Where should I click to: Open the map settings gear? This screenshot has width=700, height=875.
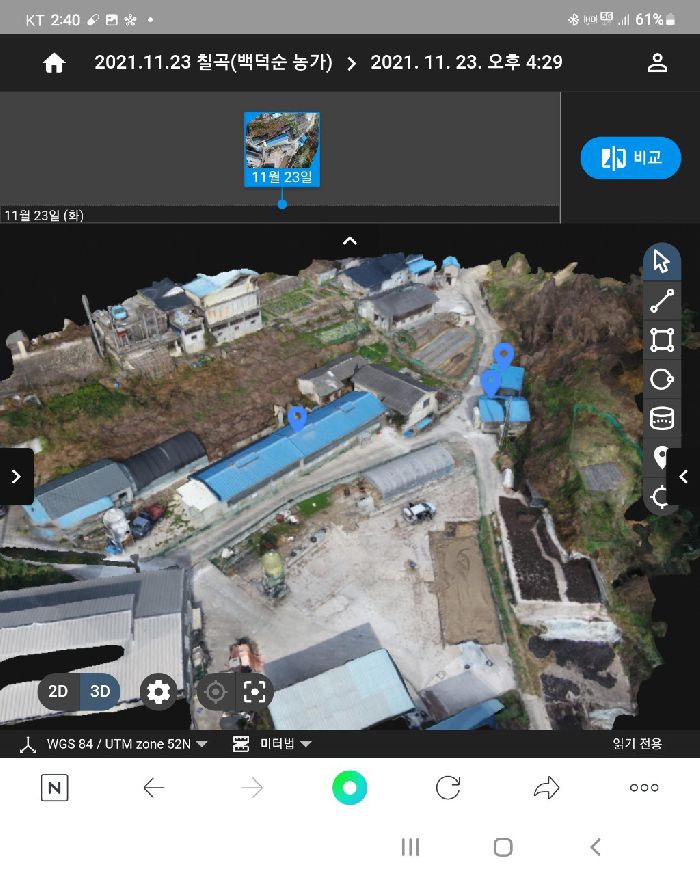click(x=157, y=691)
